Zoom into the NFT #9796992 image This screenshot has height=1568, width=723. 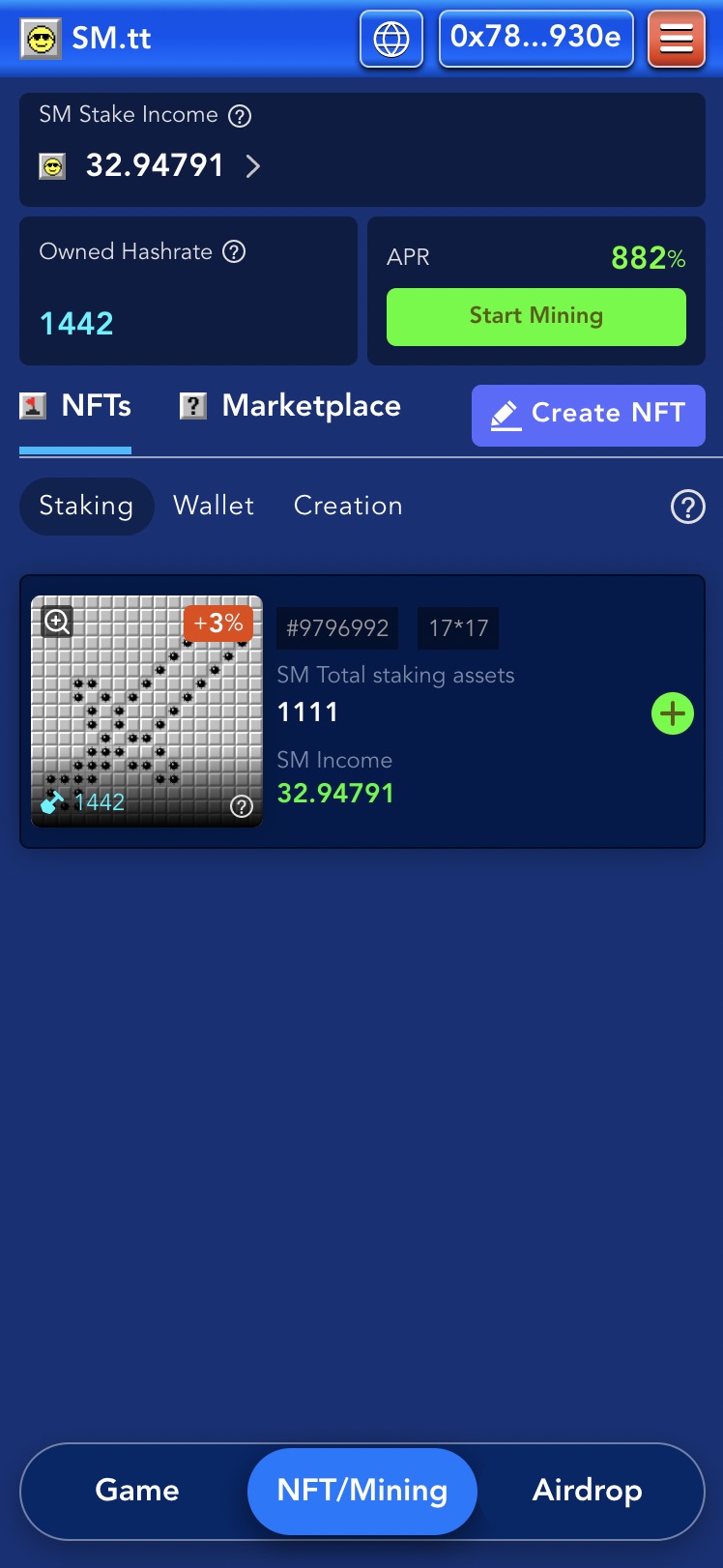pyautogui.click(x=57, y=622)
